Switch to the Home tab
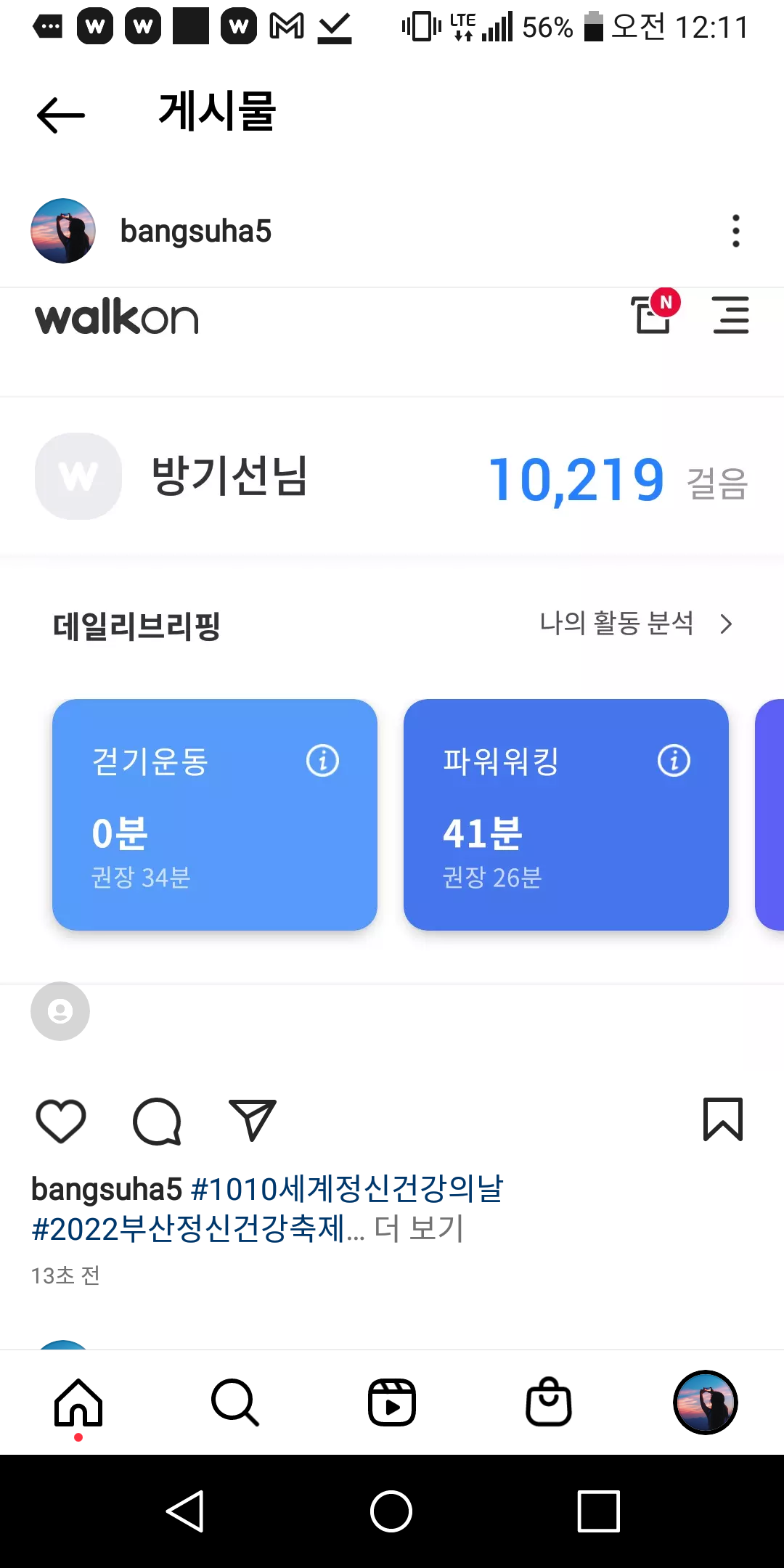This screenshot has width=784, height=1568. click(x=78, y=1402)
